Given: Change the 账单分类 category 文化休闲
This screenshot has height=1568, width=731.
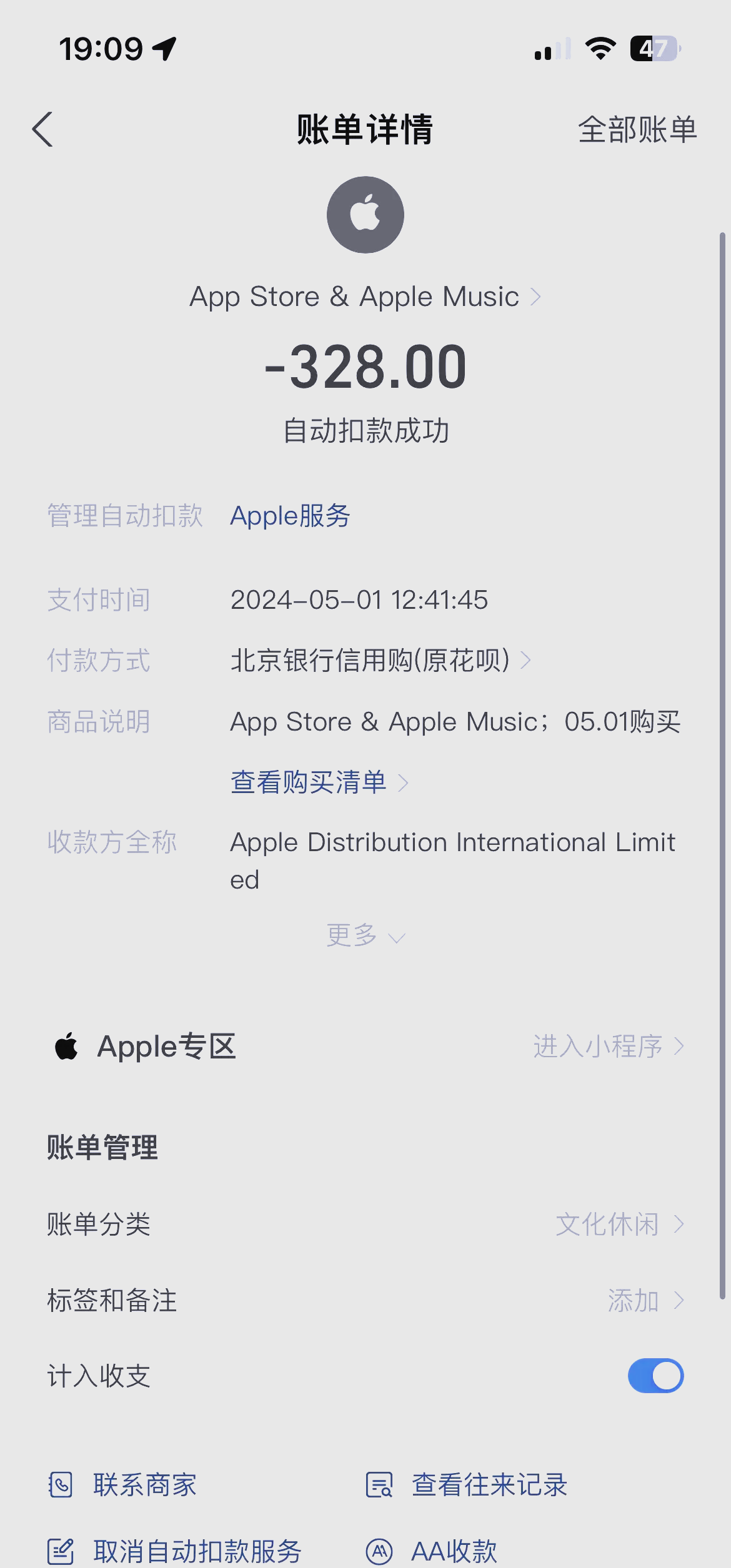Looking at the screenshot, I should point(619,1225).
